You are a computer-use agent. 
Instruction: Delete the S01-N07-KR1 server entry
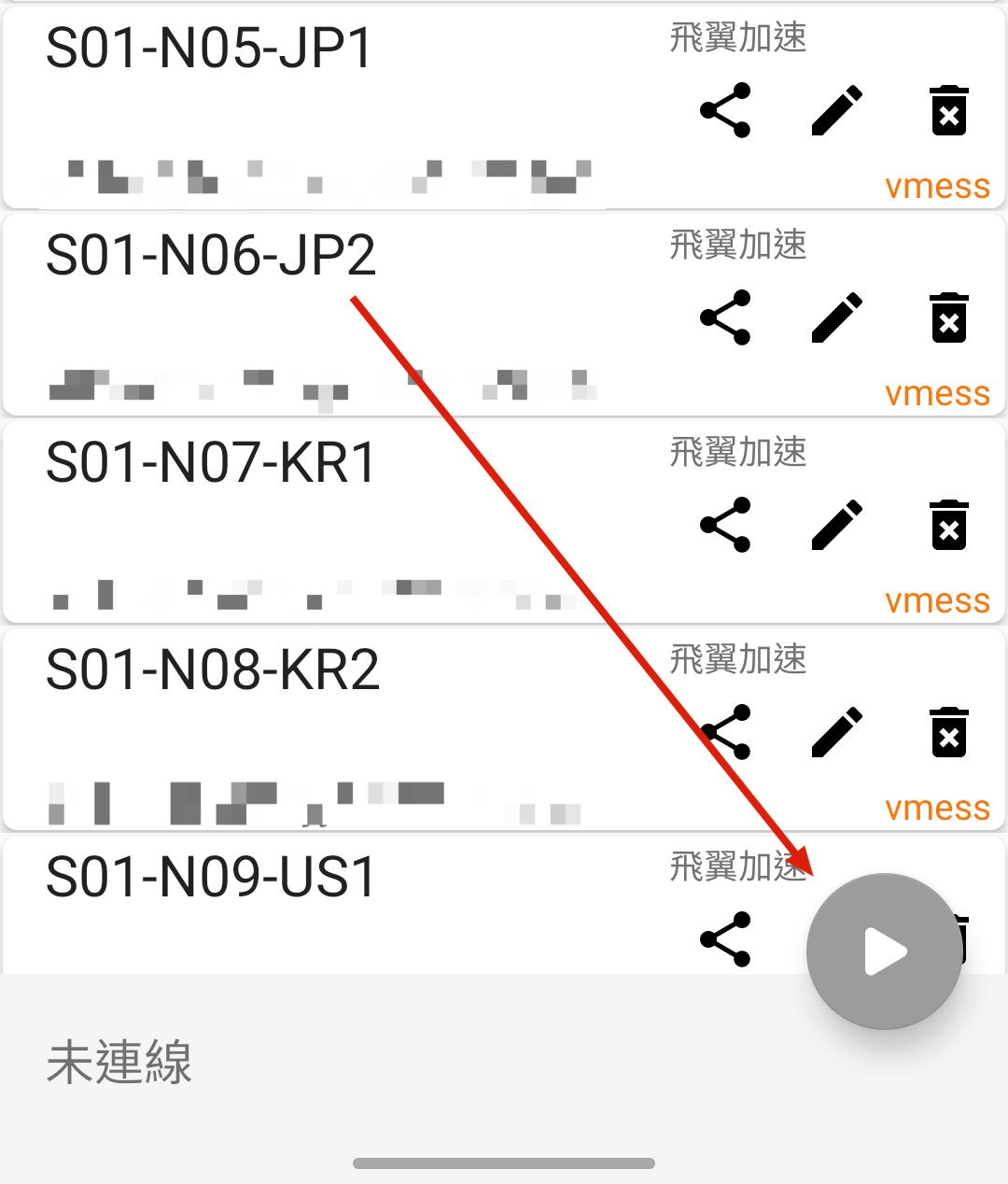(948, 524)
